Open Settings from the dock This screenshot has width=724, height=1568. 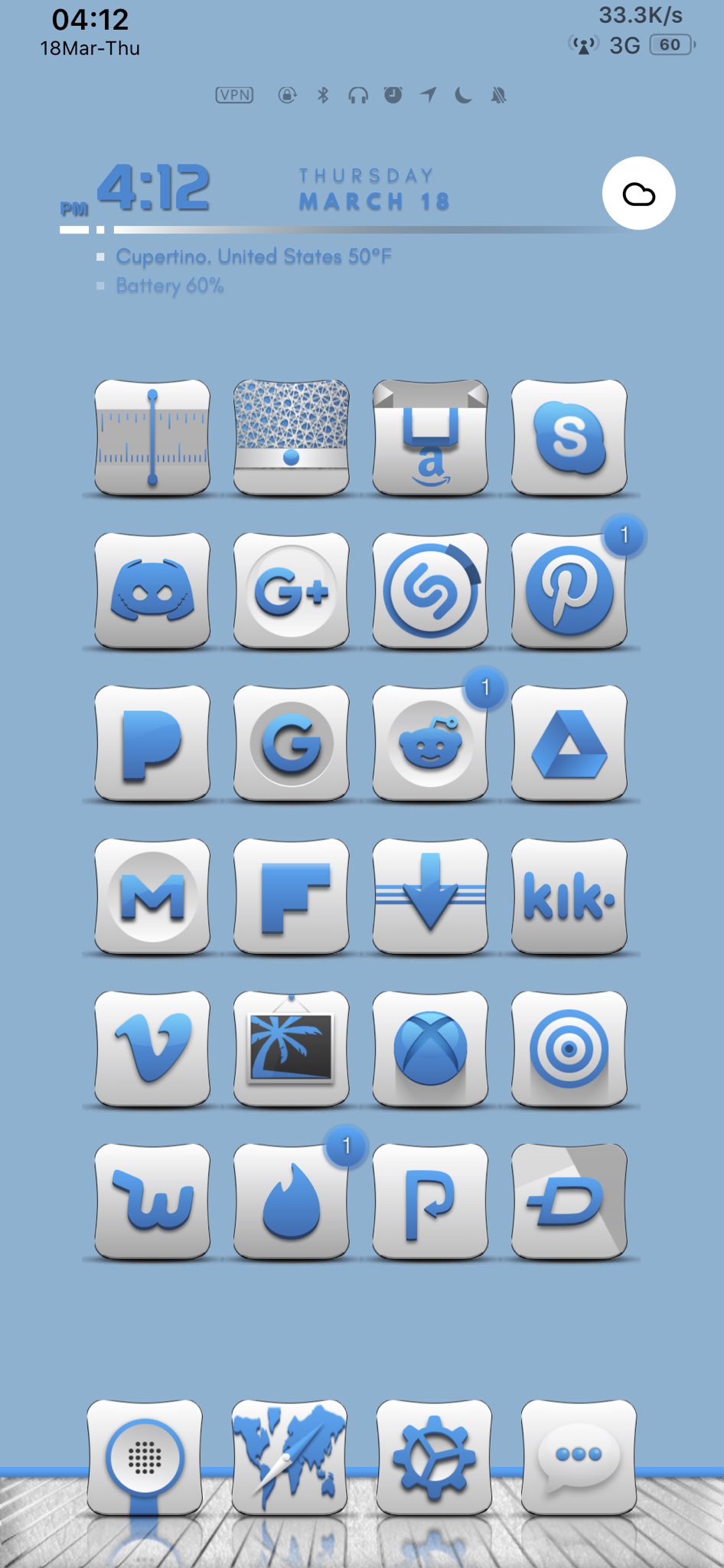[x=434, y=1458]
